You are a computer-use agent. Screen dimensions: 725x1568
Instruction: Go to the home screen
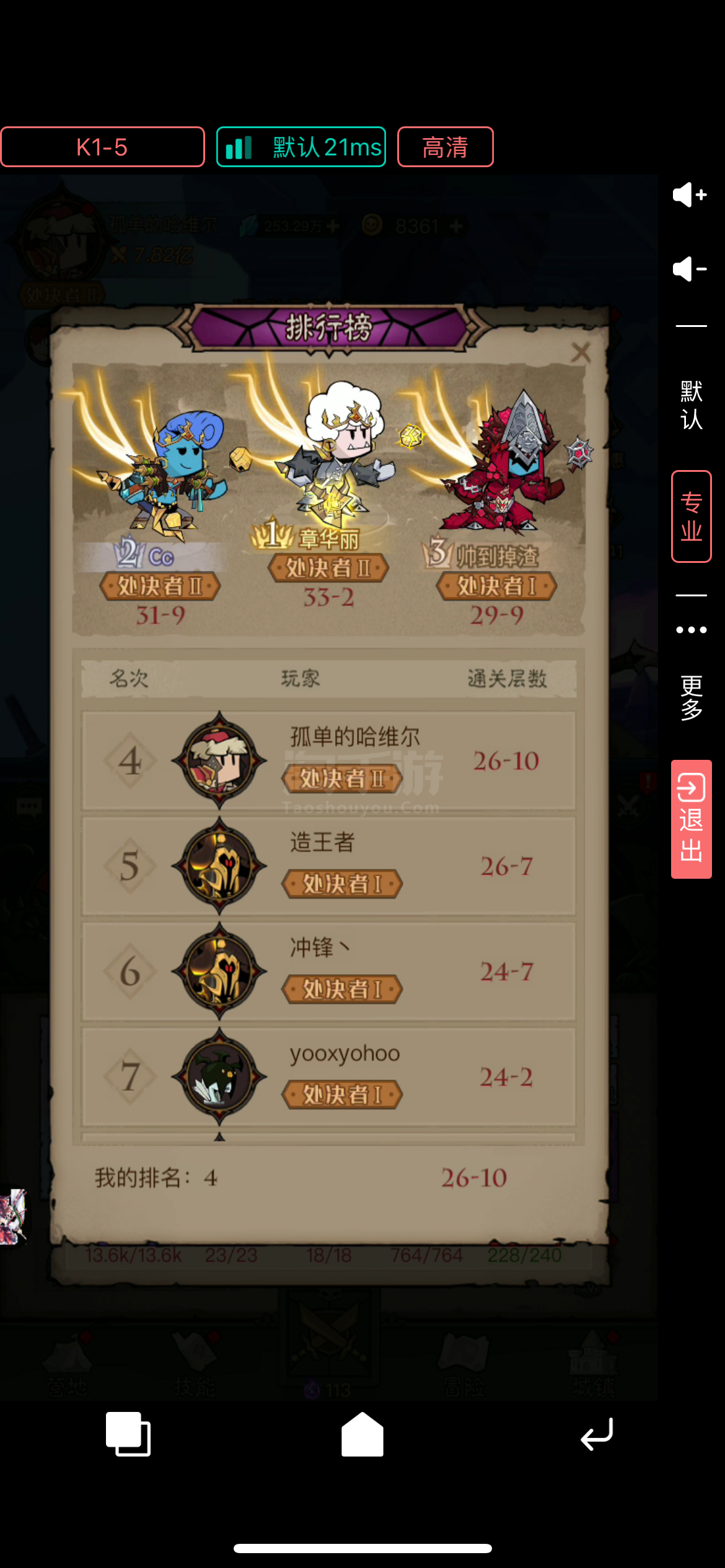pyautogui.click(x=362, y=1434)
